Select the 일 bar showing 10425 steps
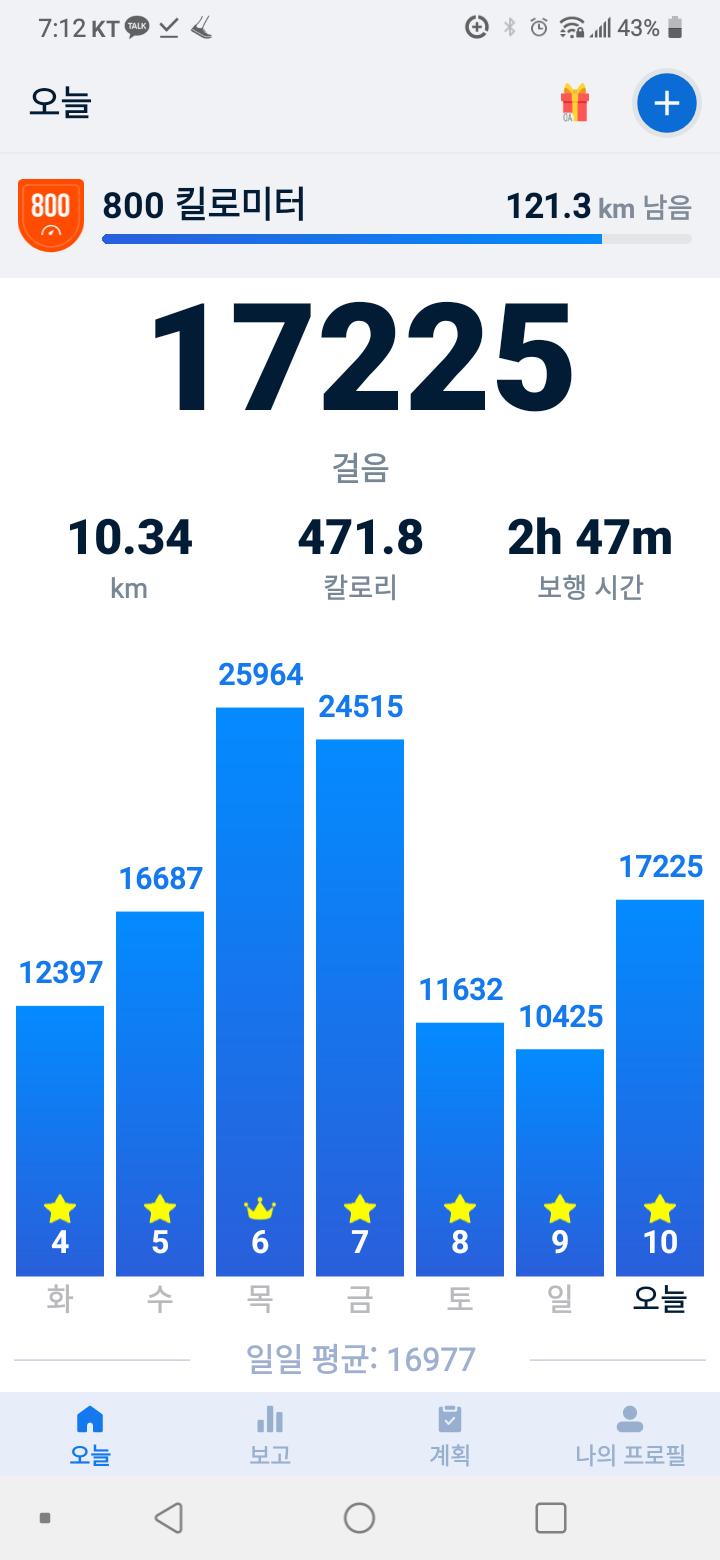 560,1162
